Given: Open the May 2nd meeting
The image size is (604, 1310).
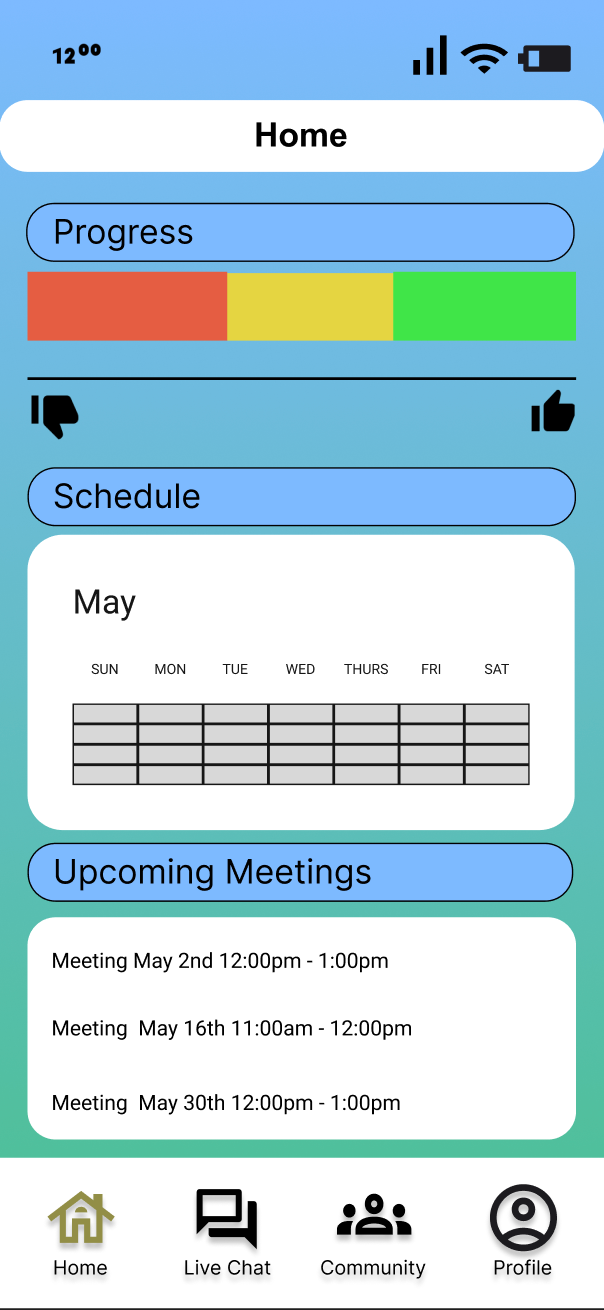Looking at the screenshot, I should (220, 961).
